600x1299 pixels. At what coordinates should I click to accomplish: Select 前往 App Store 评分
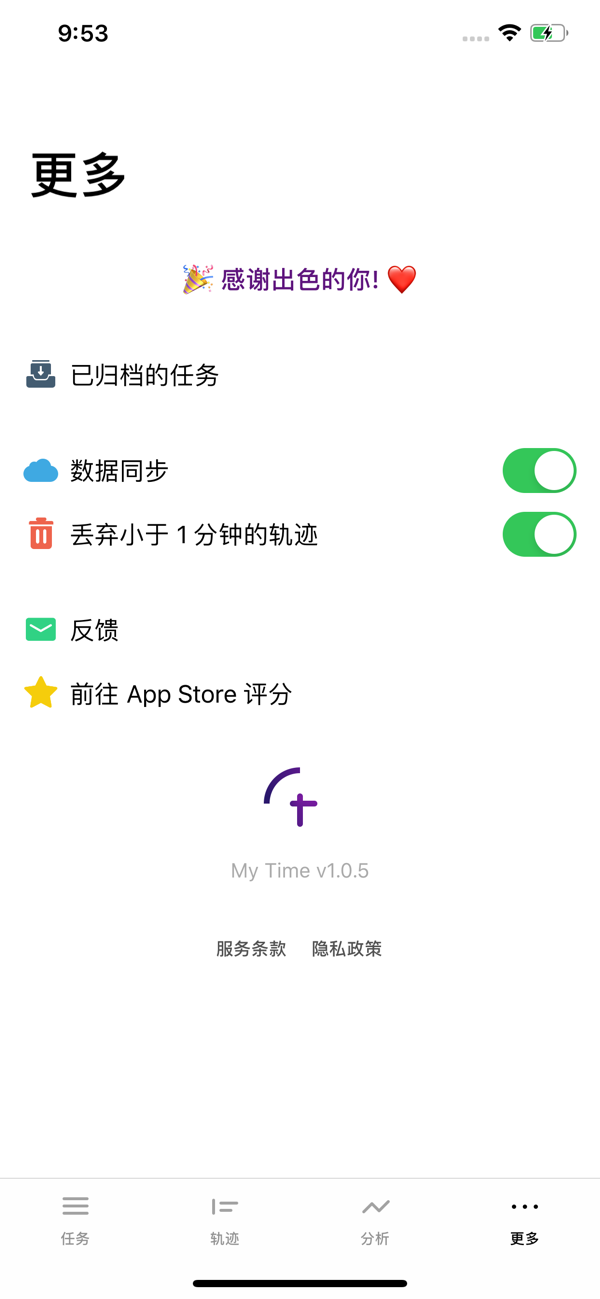[x=180, y=694]
